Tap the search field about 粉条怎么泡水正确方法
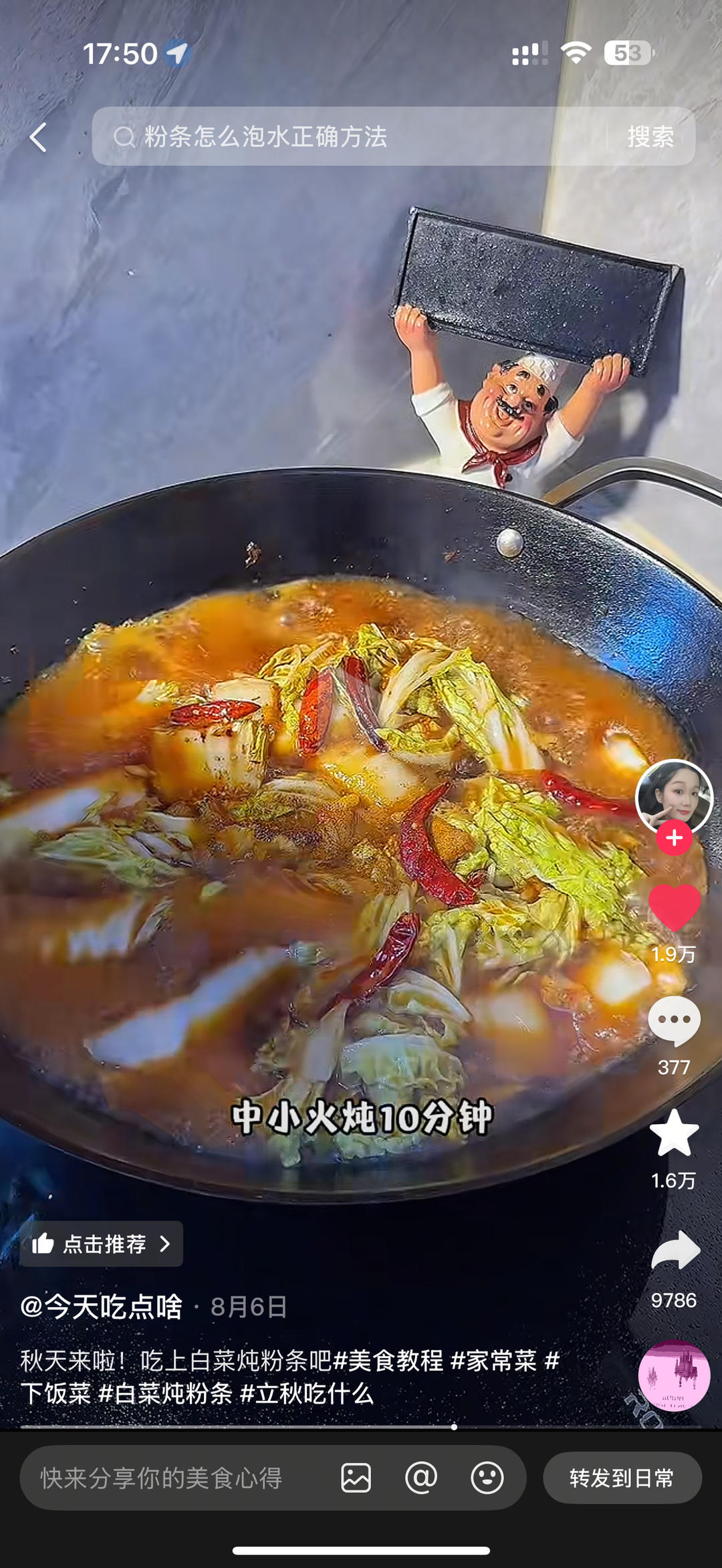This screenshot has height=1568, width=722. point(348,136)
